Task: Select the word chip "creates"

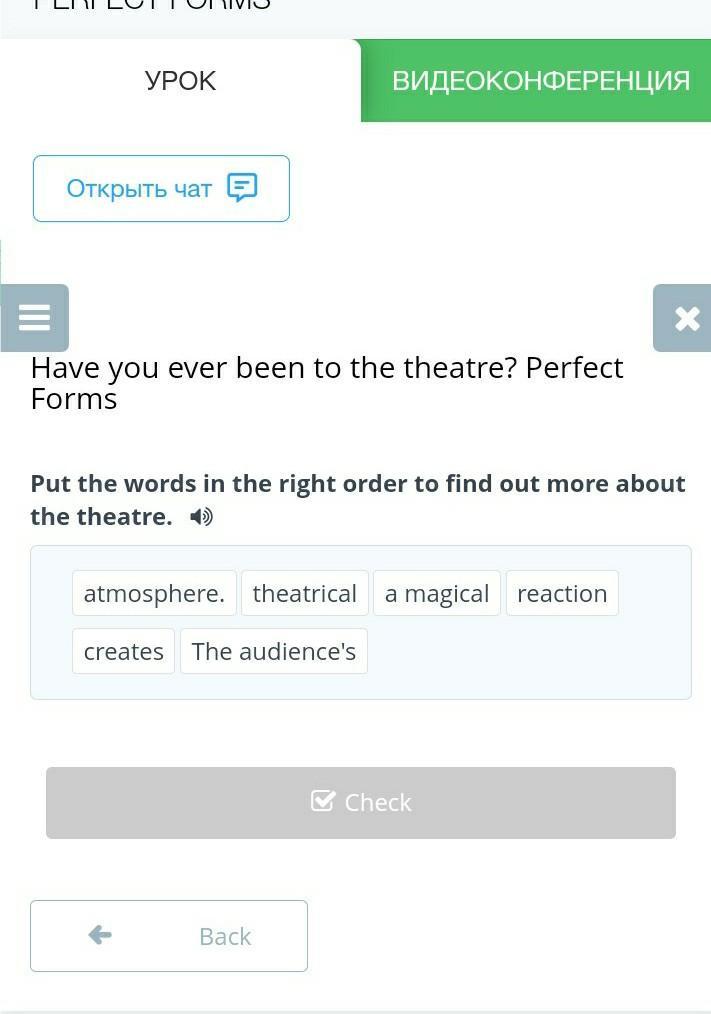Action: point(124,651)
